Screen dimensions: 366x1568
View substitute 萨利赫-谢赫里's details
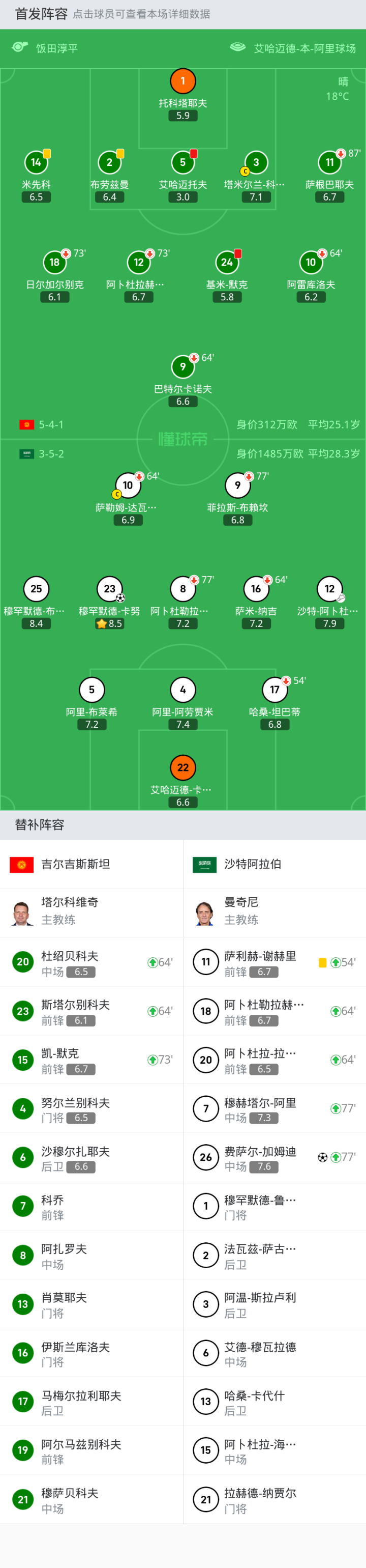[274, 962]
